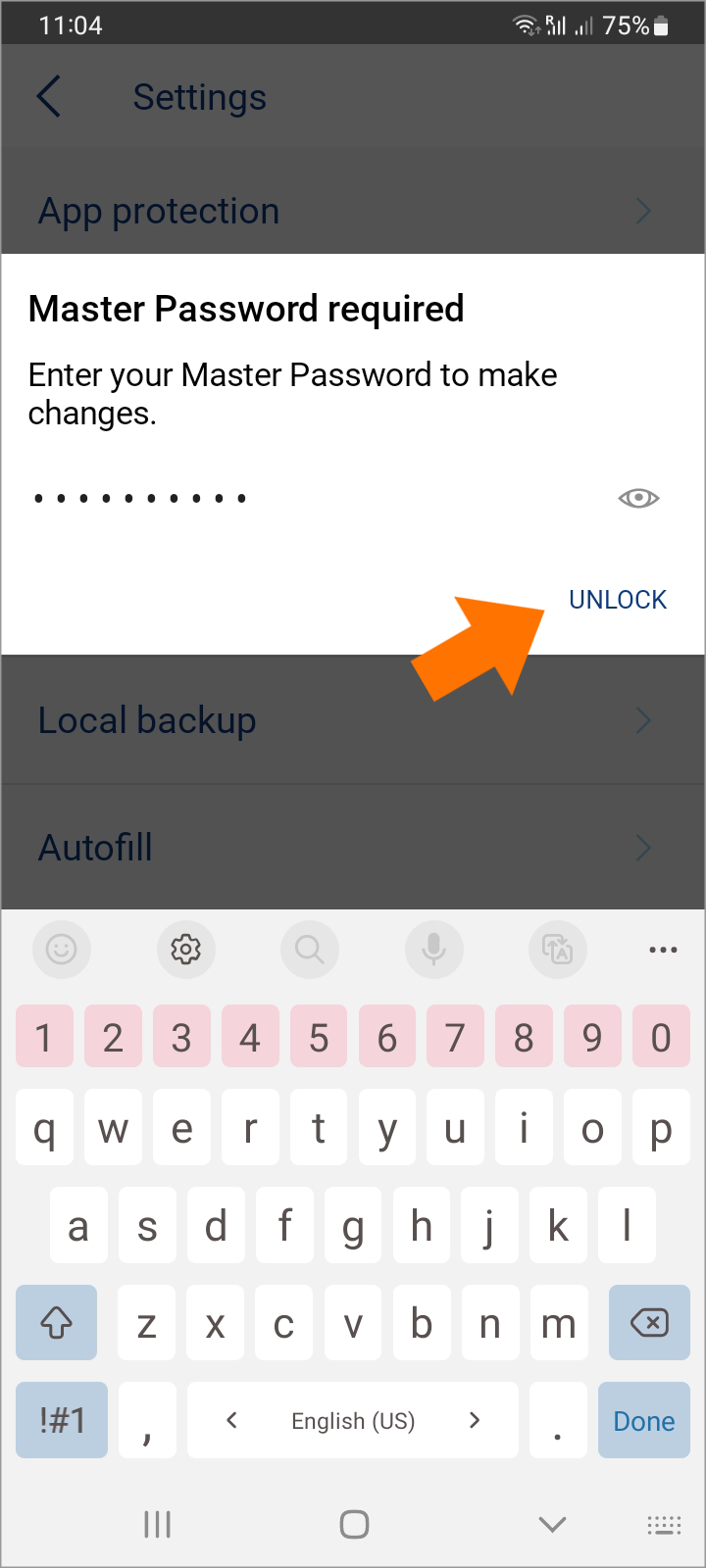Open keyboard toolbar more options
The height and width of the screenshot is (1568, 706).
coord(663,949)
